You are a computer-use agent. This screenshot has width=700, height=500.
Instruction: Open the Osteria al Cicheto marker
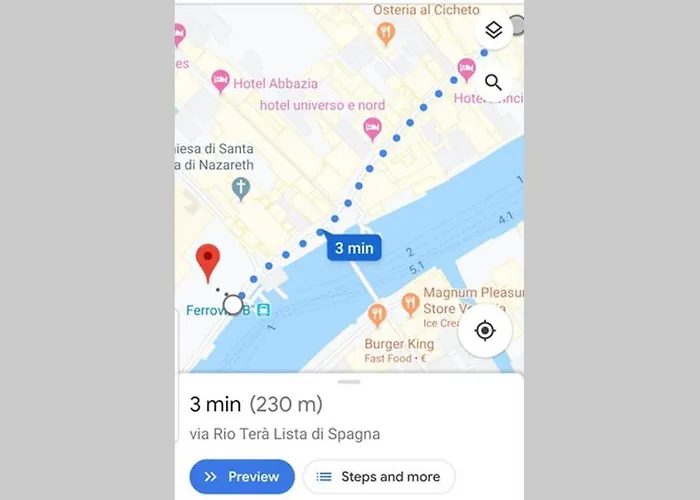(385, 35)
